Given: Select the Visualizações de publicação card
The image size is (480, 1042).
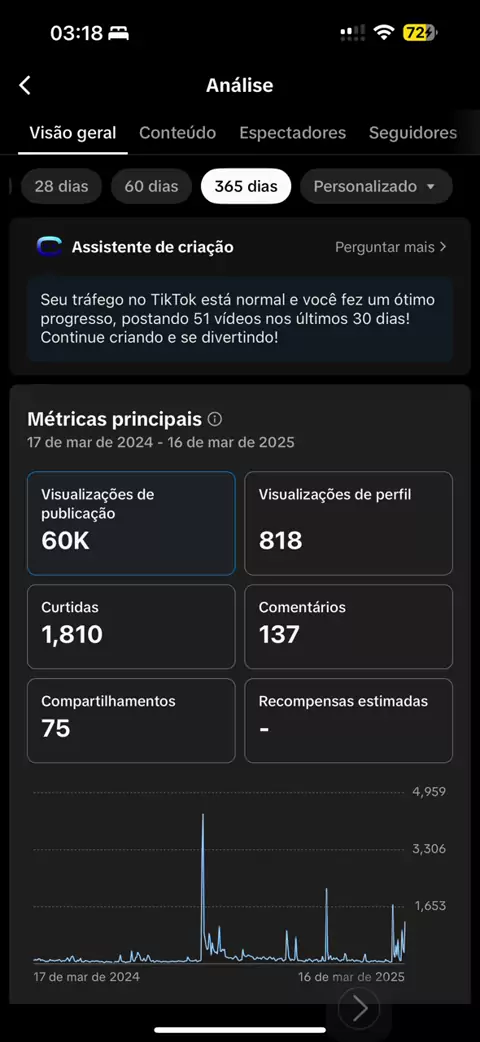Looking at the screenshot, I should 131,523.
